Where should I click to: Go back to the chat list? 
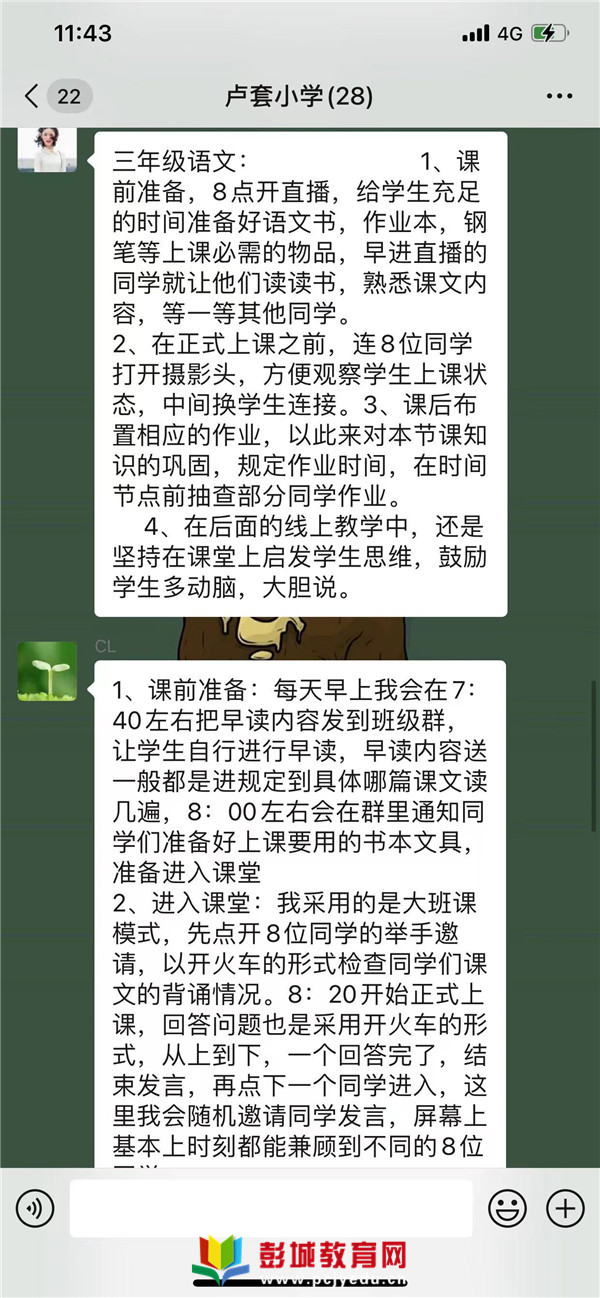point(35,96)
